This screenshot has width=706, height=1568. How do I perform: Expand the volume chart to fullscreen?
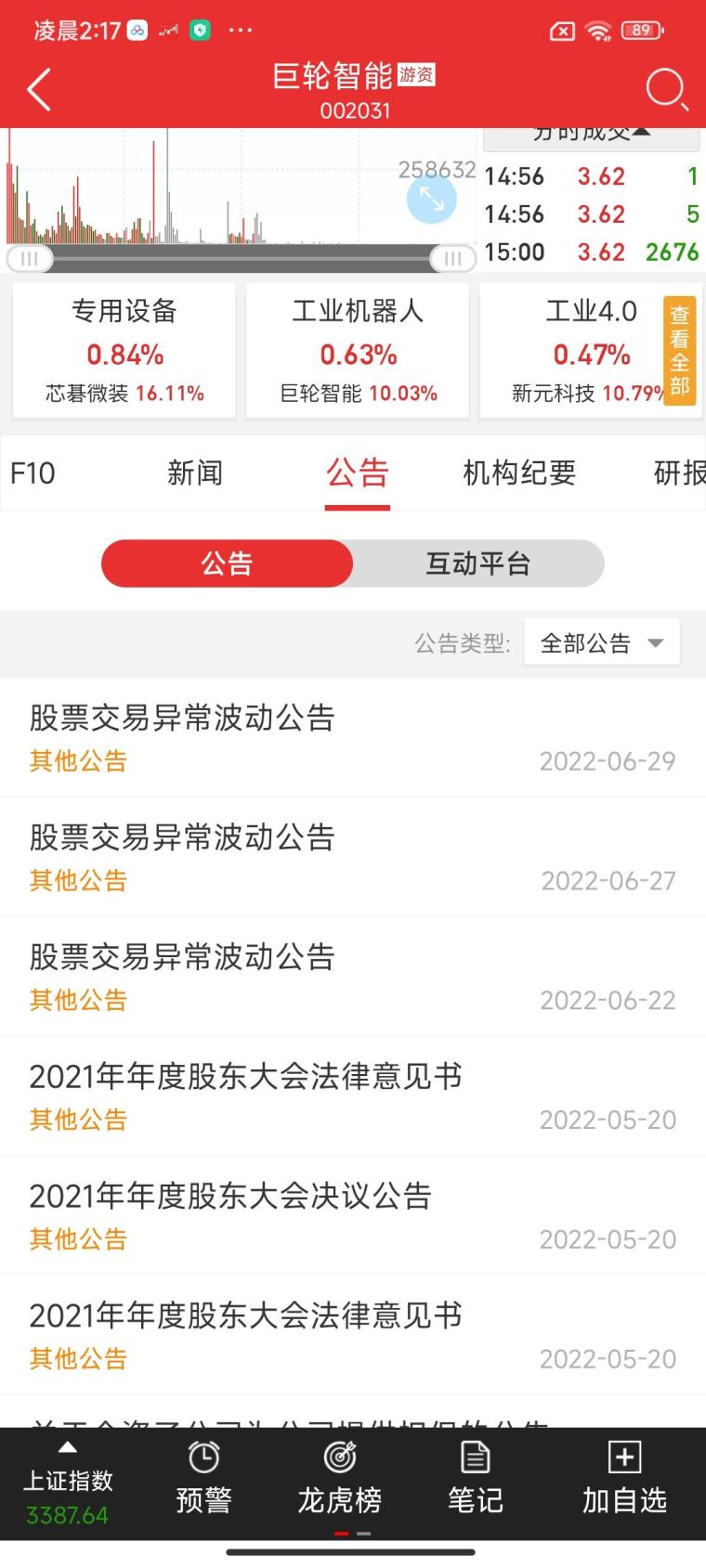(432, 199)
